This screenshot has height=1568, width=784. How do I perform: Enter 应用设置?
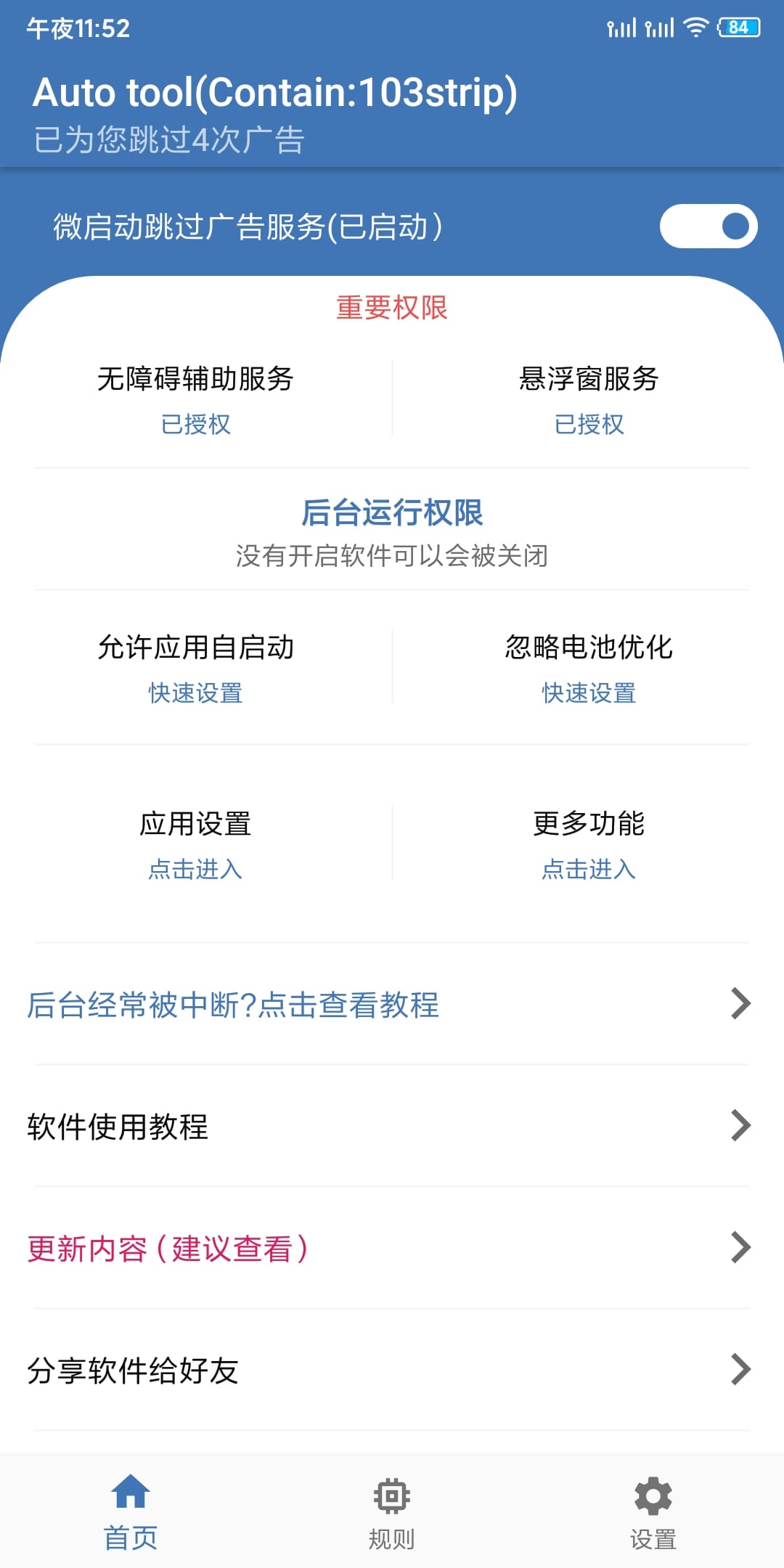pyautogui.click(x=195, y=844)
